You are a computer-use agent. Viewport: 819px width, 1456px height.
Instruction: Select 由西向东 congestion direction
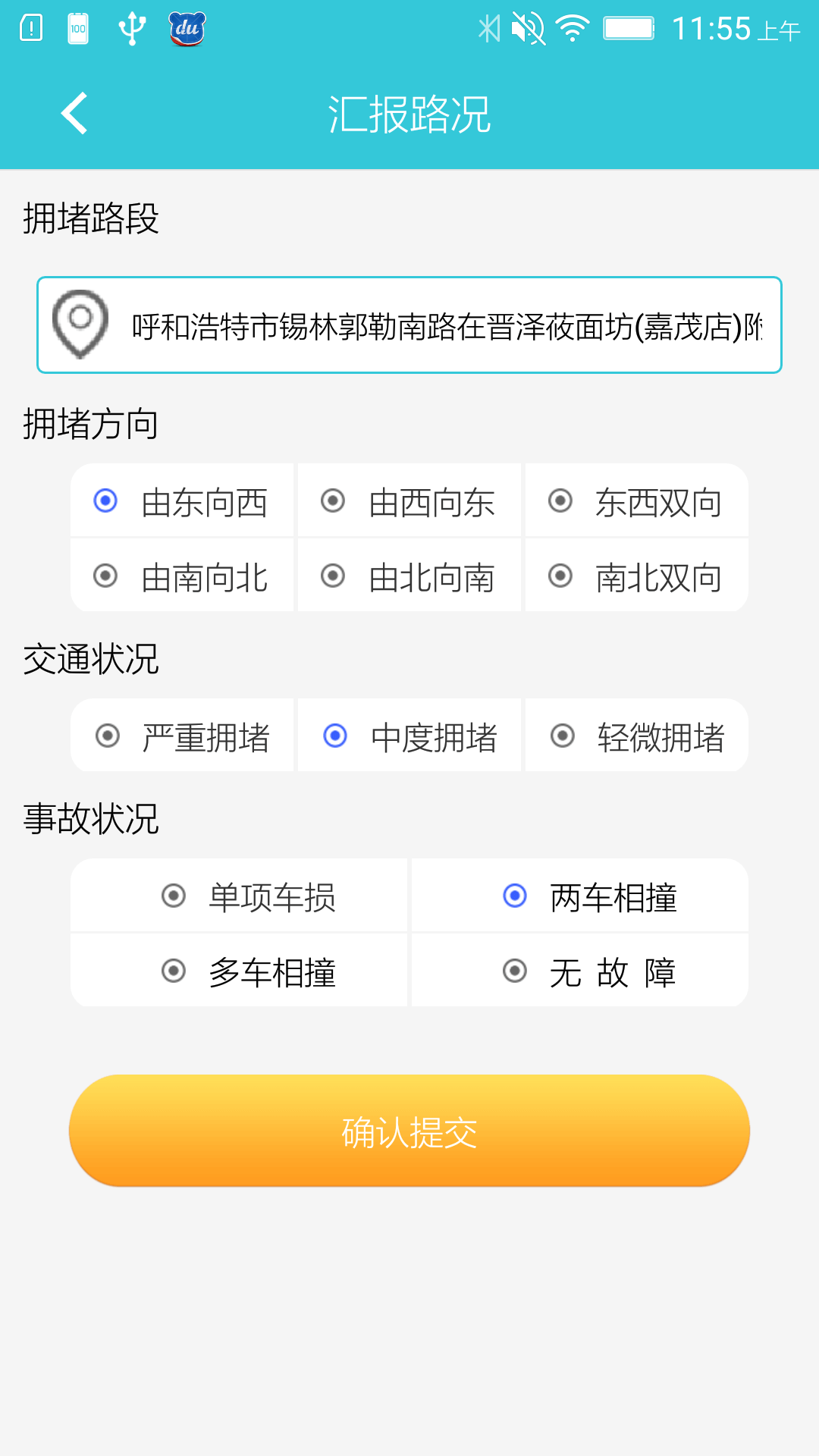point(409,500)
